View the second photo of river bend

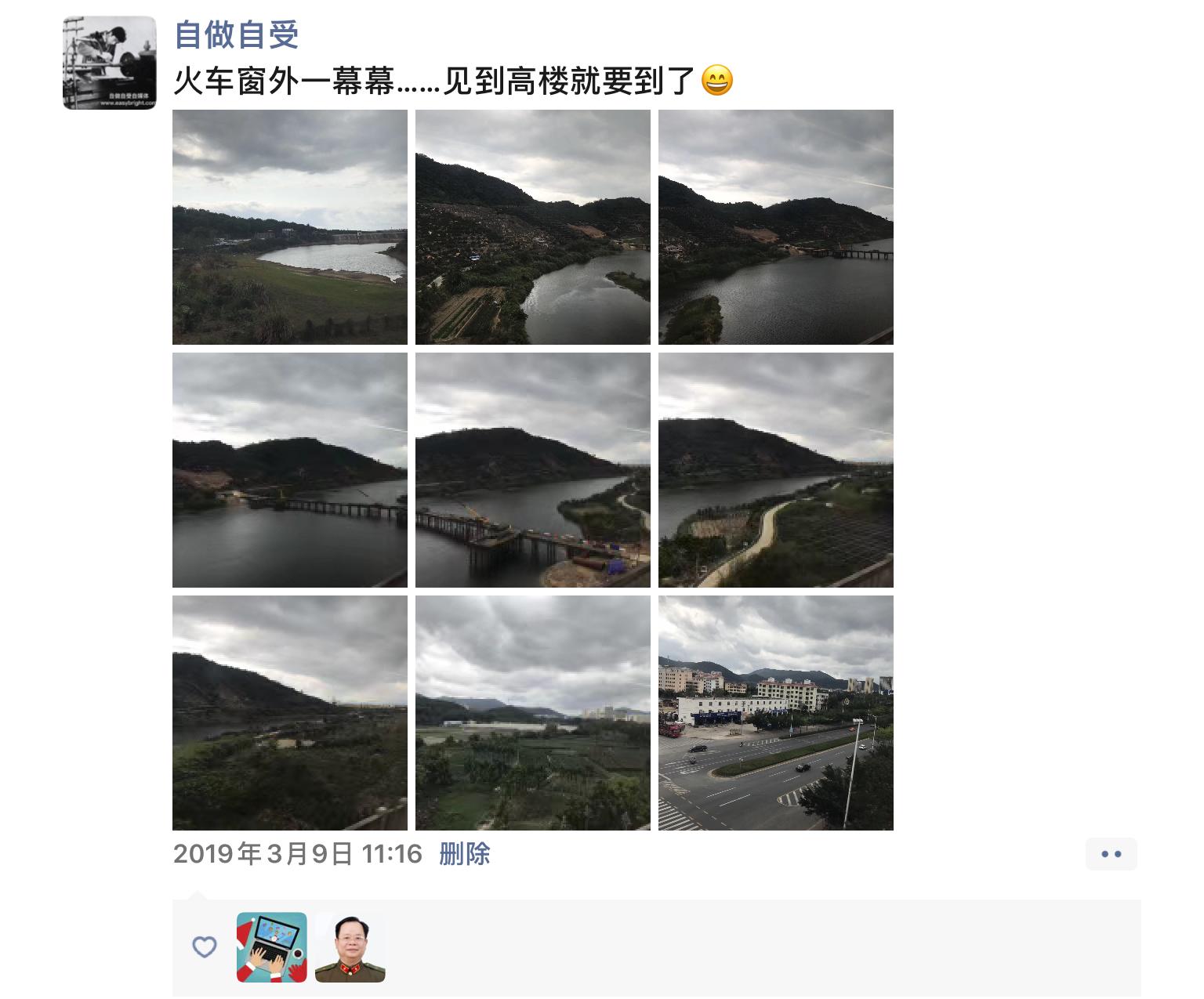pos(533,227)
